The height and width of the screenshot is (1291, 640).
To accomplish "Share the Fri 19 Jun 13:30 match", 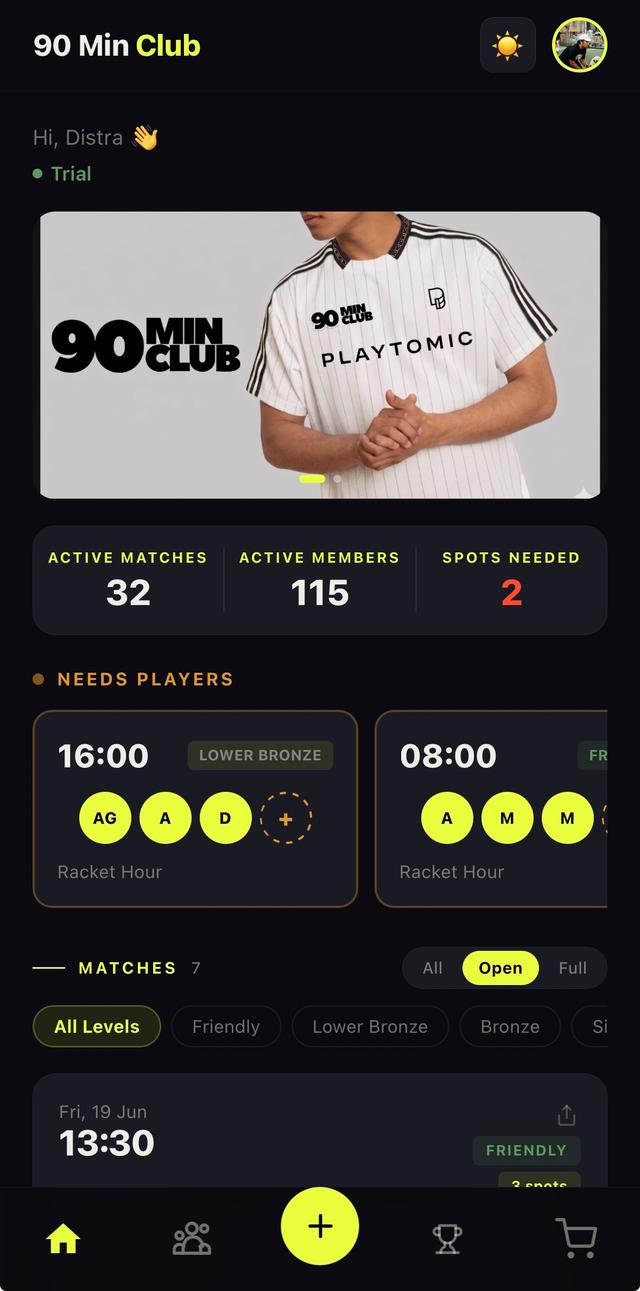I will [x=566, y=1114].
